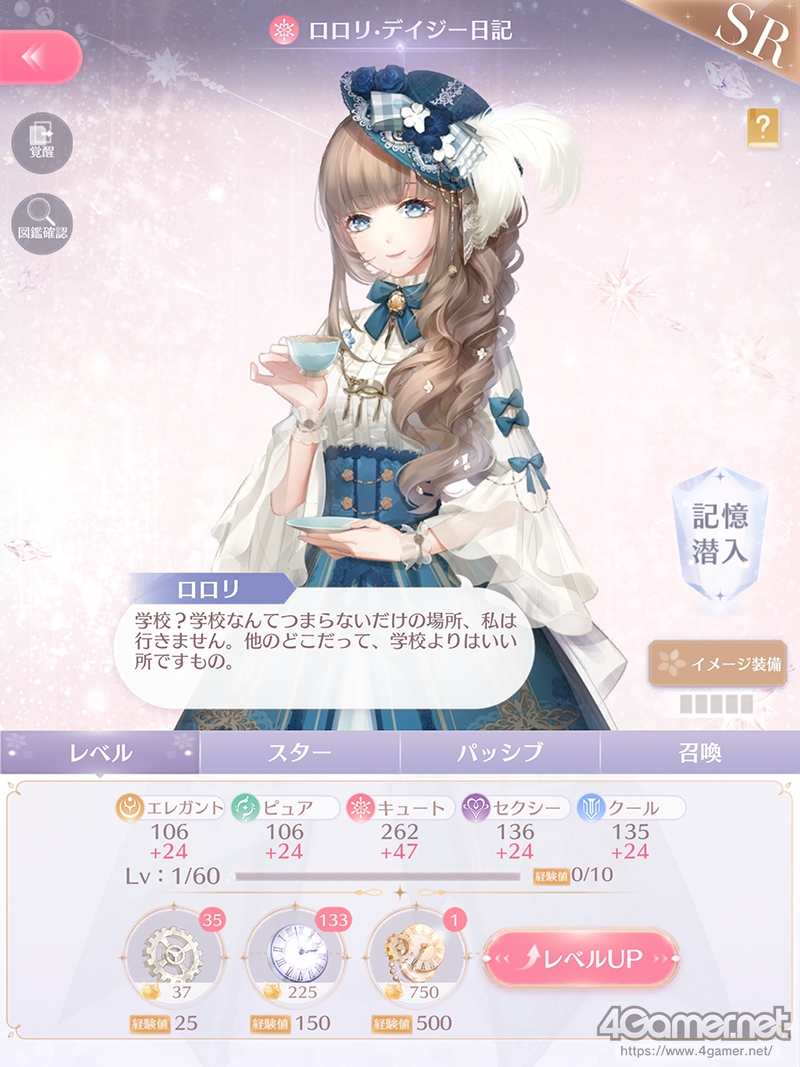Advance ロロリ's speech bubble dialogue
The width and height of the screenshot is (800, 1067).
click(x=324, y=646)
